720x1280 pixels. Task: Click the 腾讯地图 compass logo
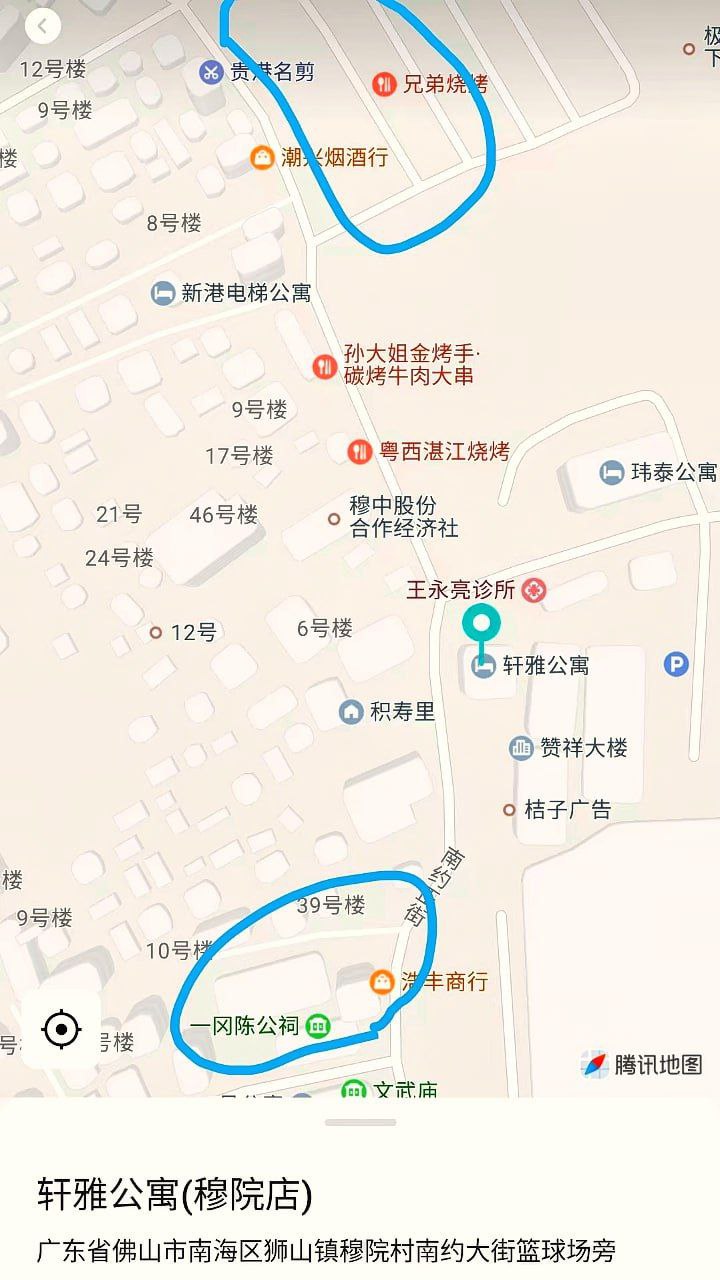click(x=596, y=1062)
